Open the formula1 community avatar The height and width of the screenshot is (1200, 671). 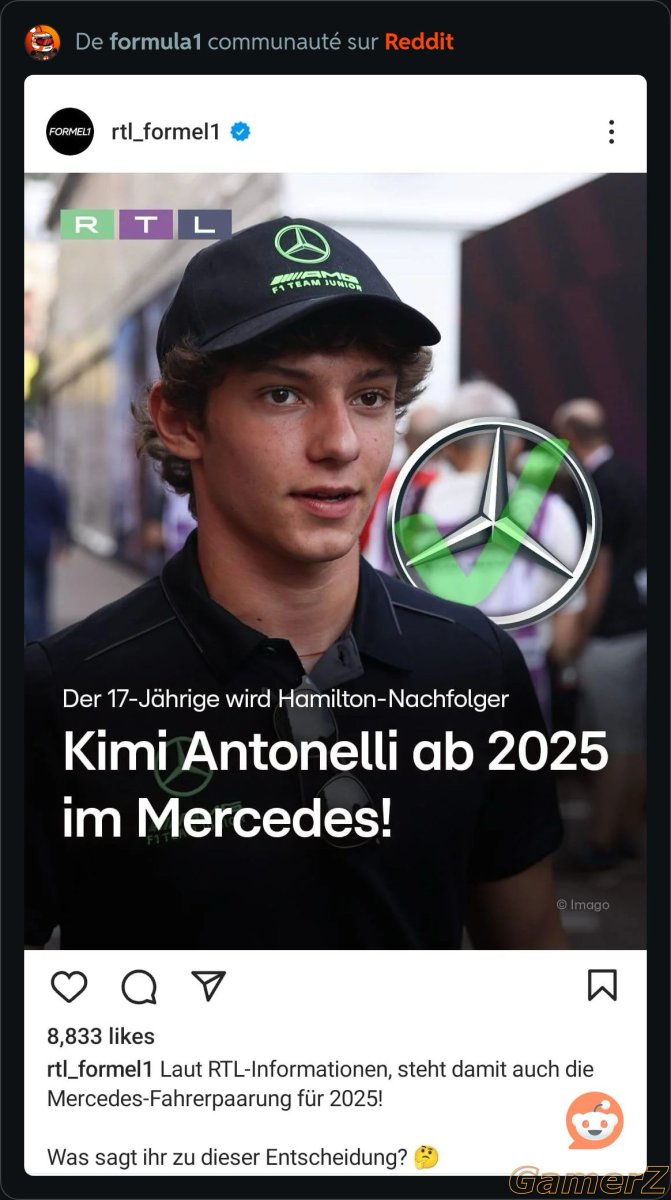click(42, 42)
